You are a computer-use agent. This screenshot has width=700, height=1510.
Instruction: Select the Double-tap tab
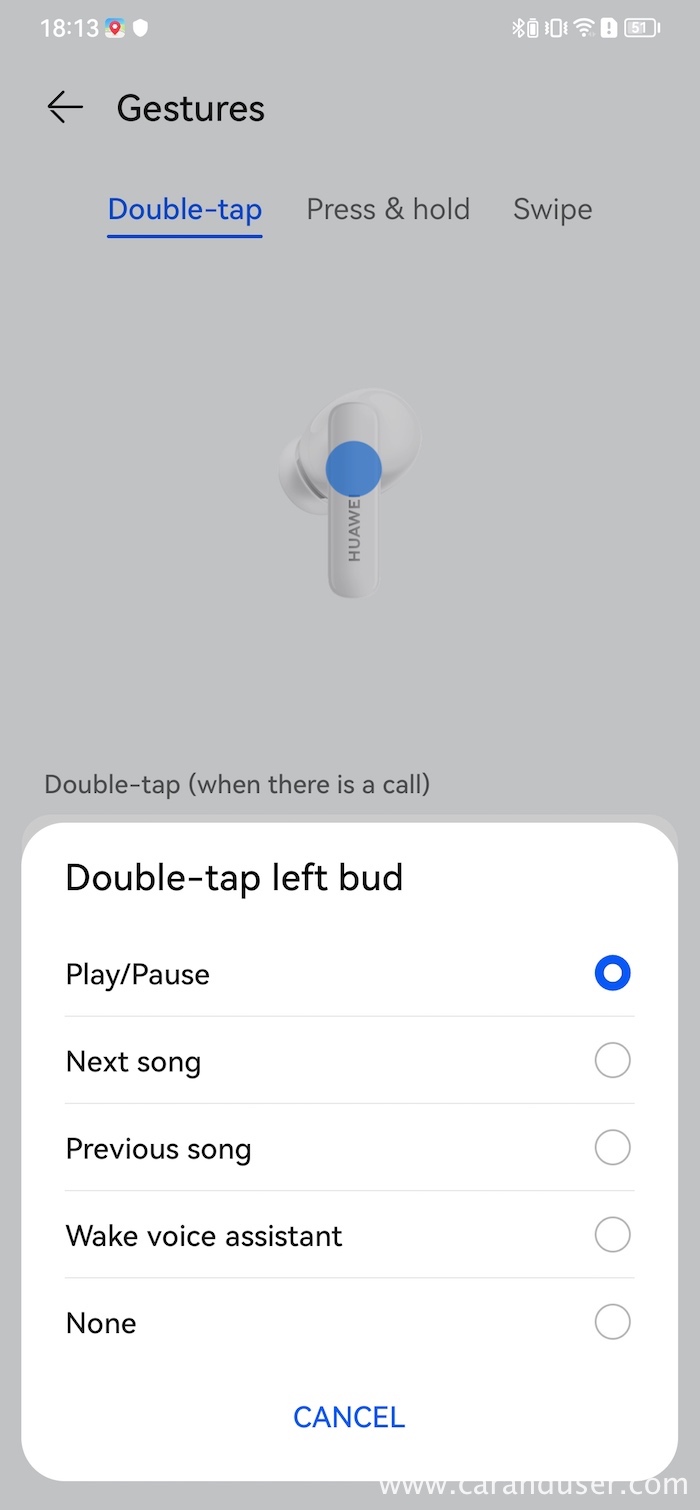click(185, 209)
